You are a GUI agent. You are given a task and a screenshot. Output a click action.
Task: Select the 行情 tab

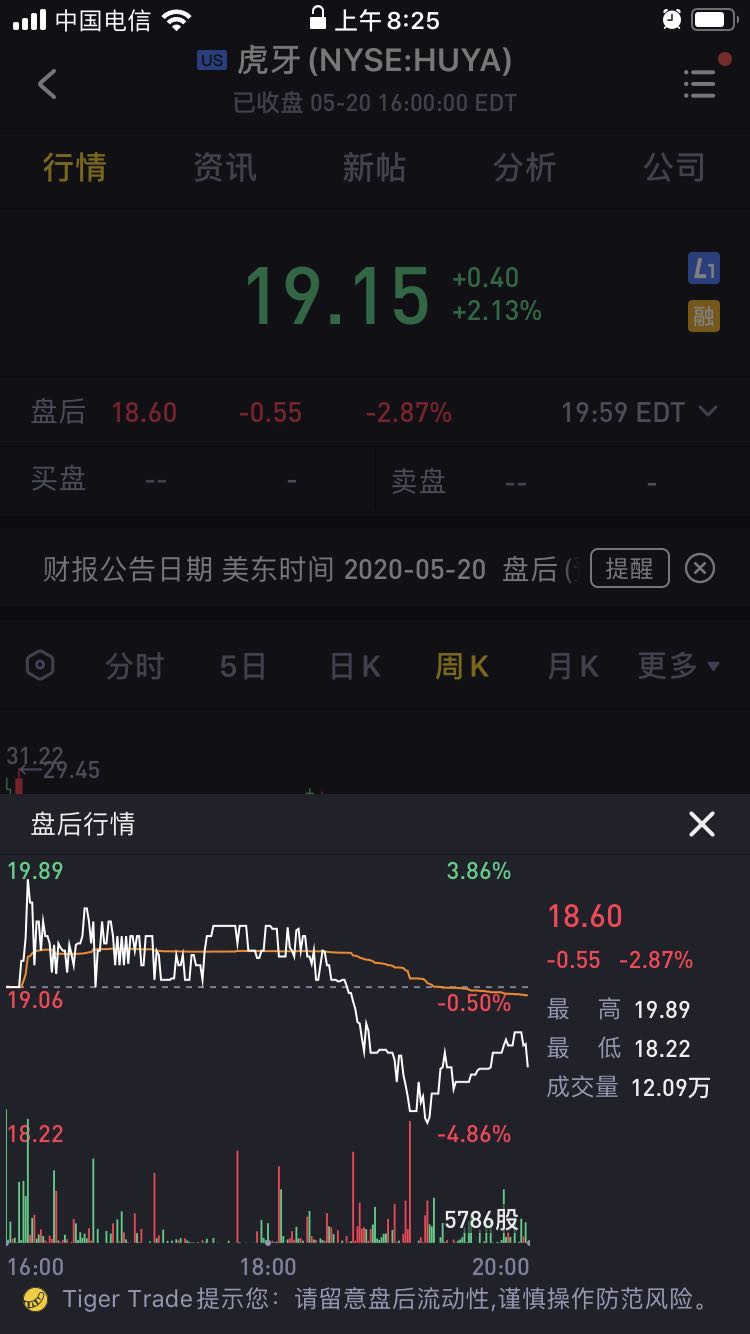pyautogui.click(x=75, y=167)
